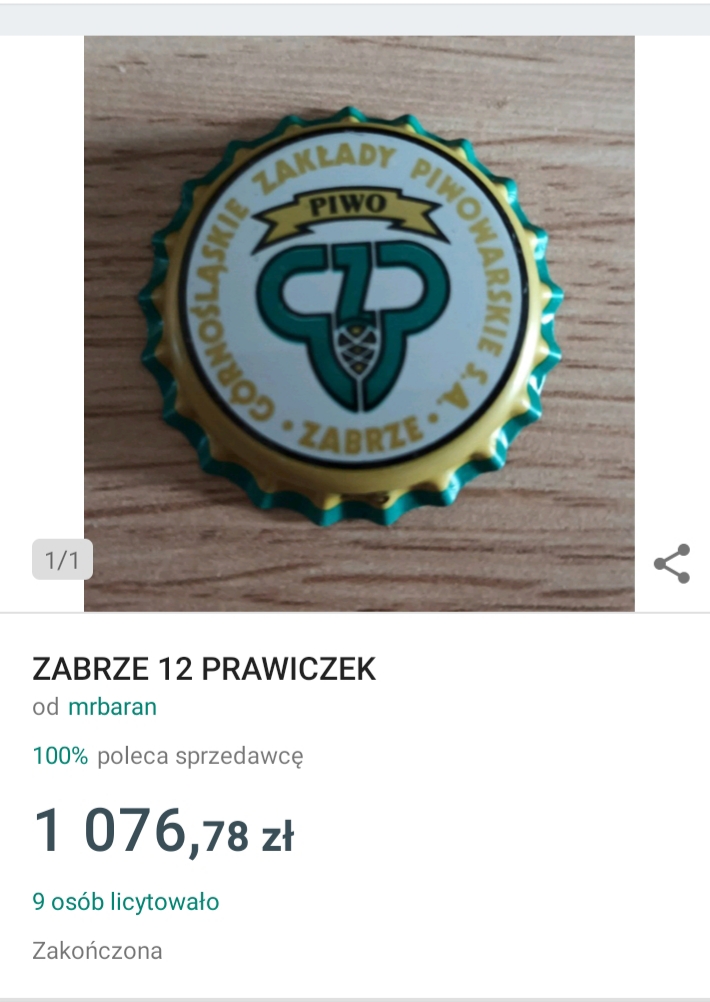
Task: View the 9 osób licytowało bid list
Action: point(126,902)
